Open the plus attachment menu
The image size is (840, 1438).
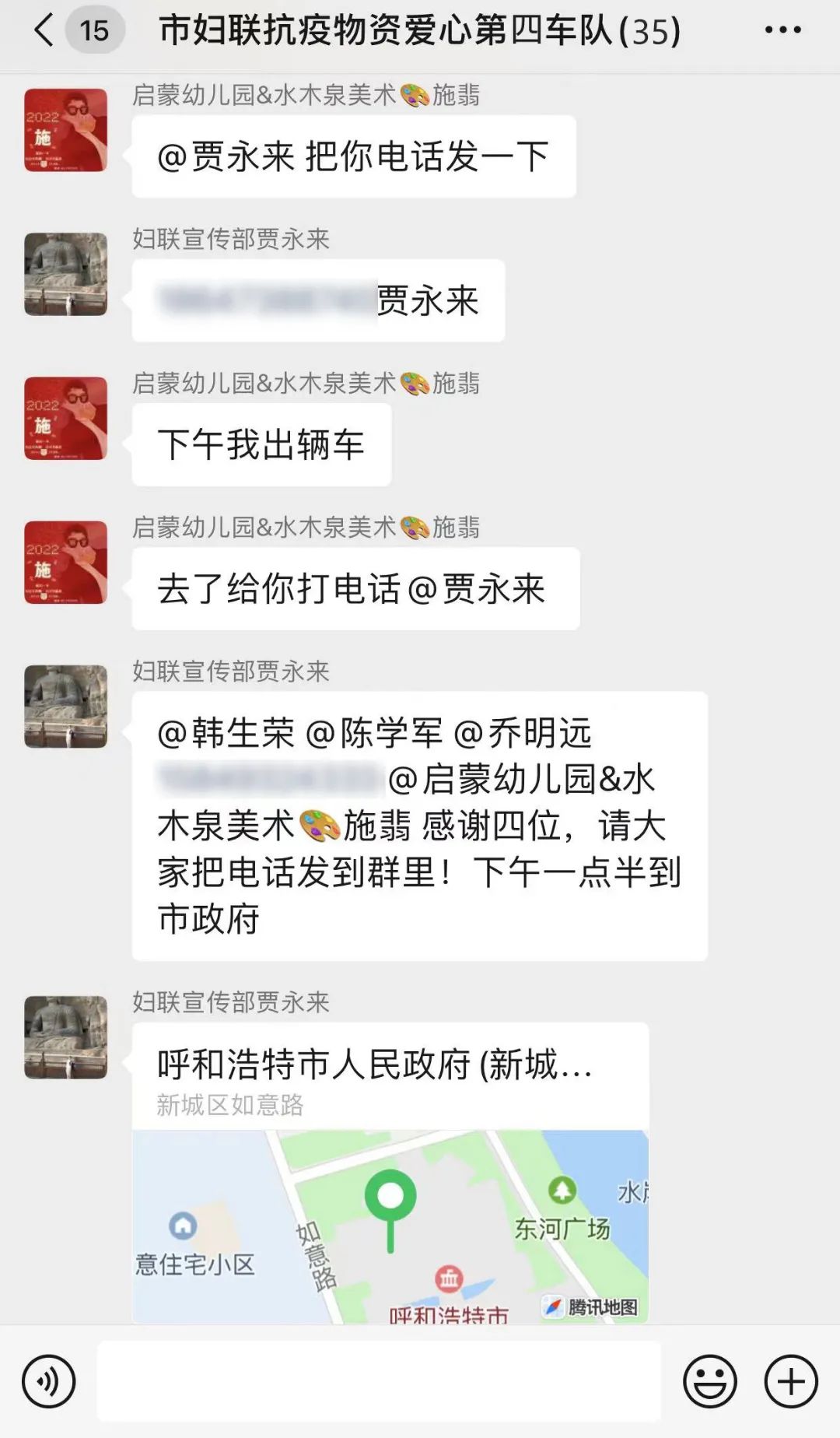pyautogui.click(x=791, y=1382)
